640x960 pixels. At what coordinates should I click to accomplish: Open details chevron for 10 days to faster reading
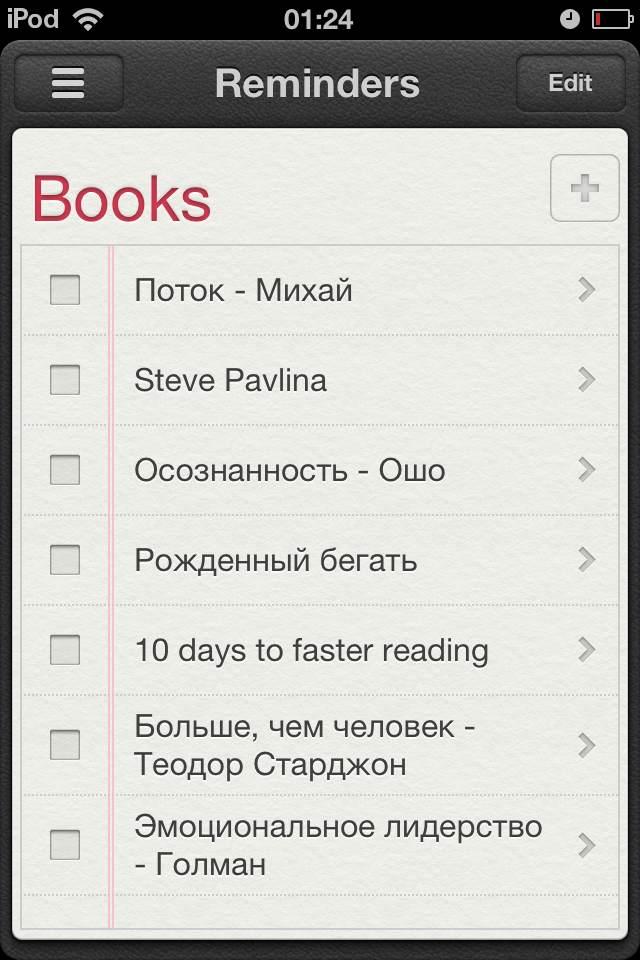click(587, 650)
